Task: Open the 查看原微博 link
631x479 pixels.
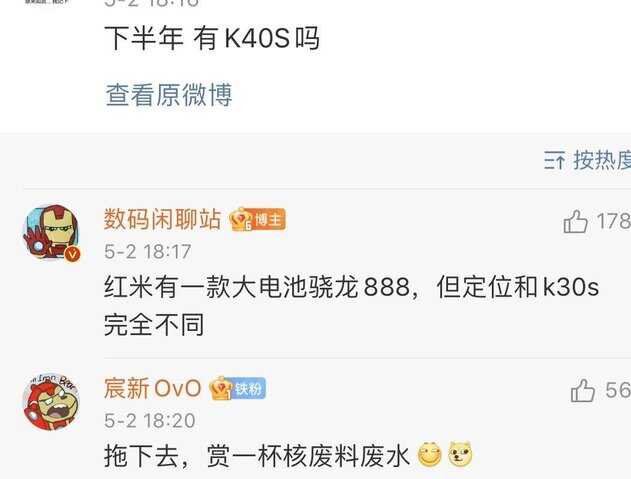Action: 169,95
